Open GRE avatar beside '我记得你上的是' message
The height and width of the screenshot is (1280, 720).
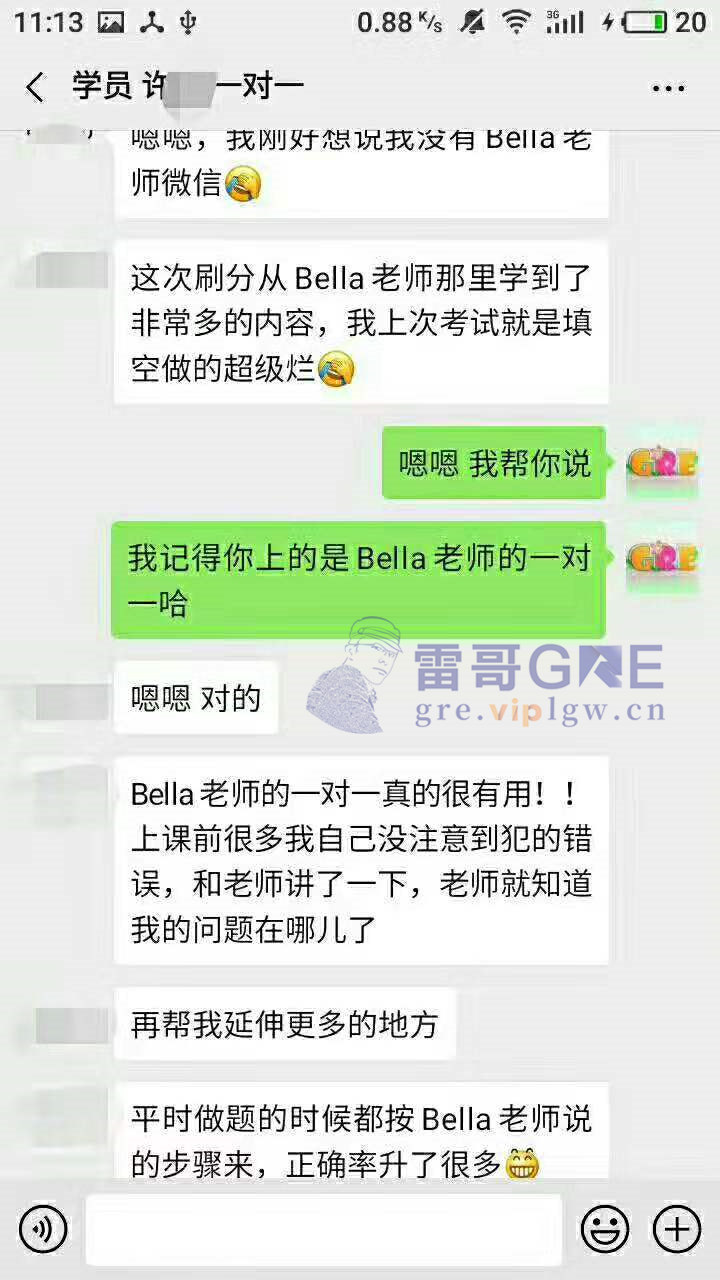point(662,559)
